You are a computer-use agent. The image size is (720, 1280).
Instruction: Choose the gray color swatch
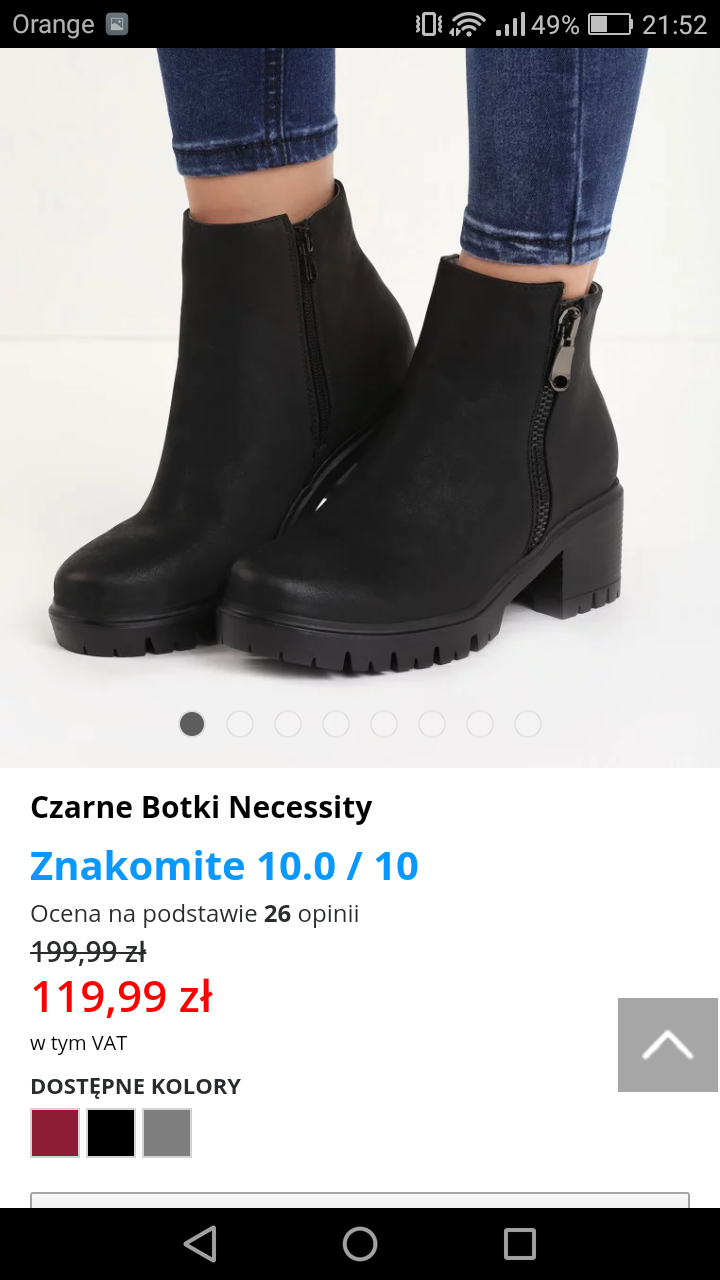point(167,1133)
